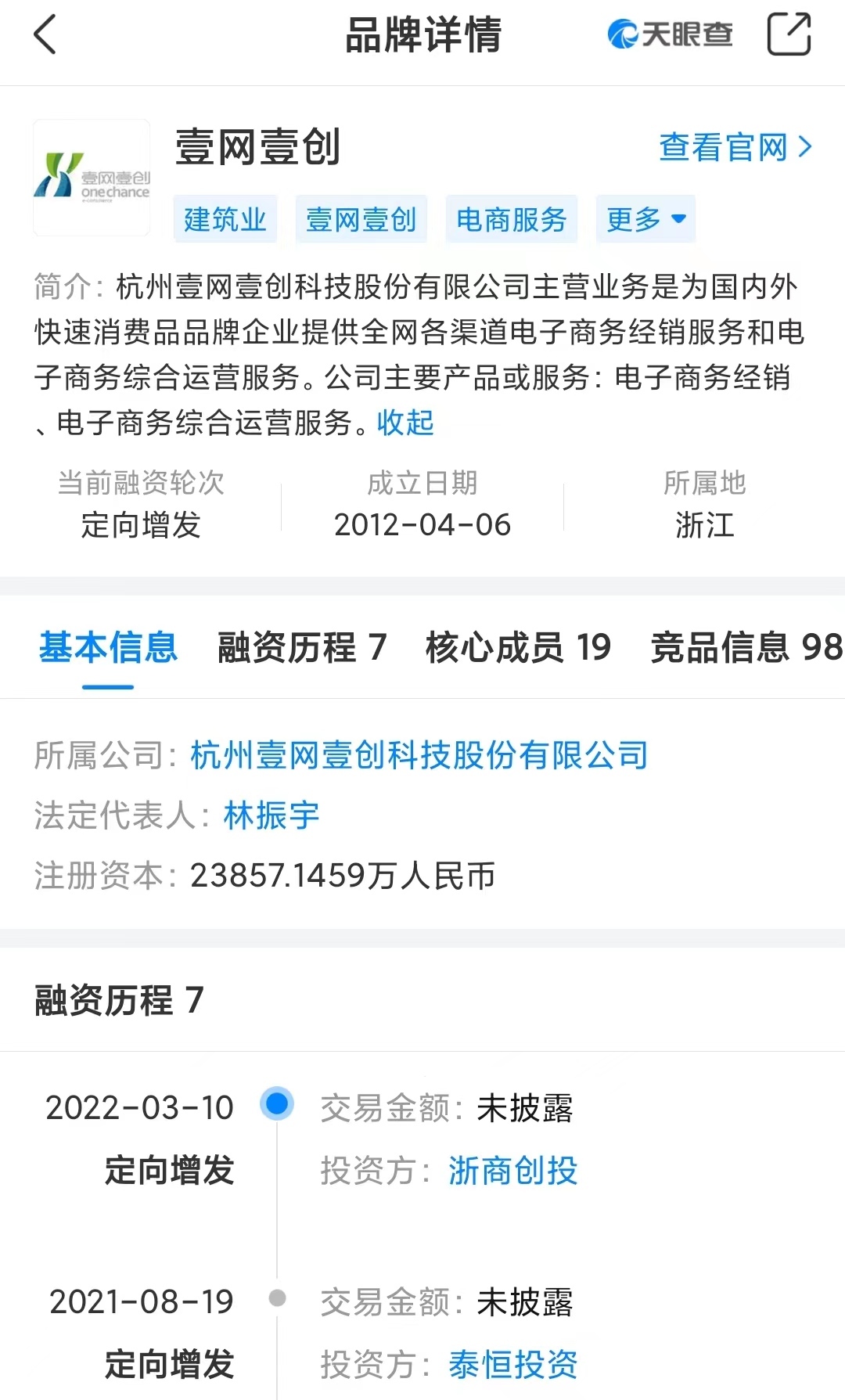Select the 建筑业 tag chip
The height and width of the screenshot is (1400, 845).
(225, 219)
